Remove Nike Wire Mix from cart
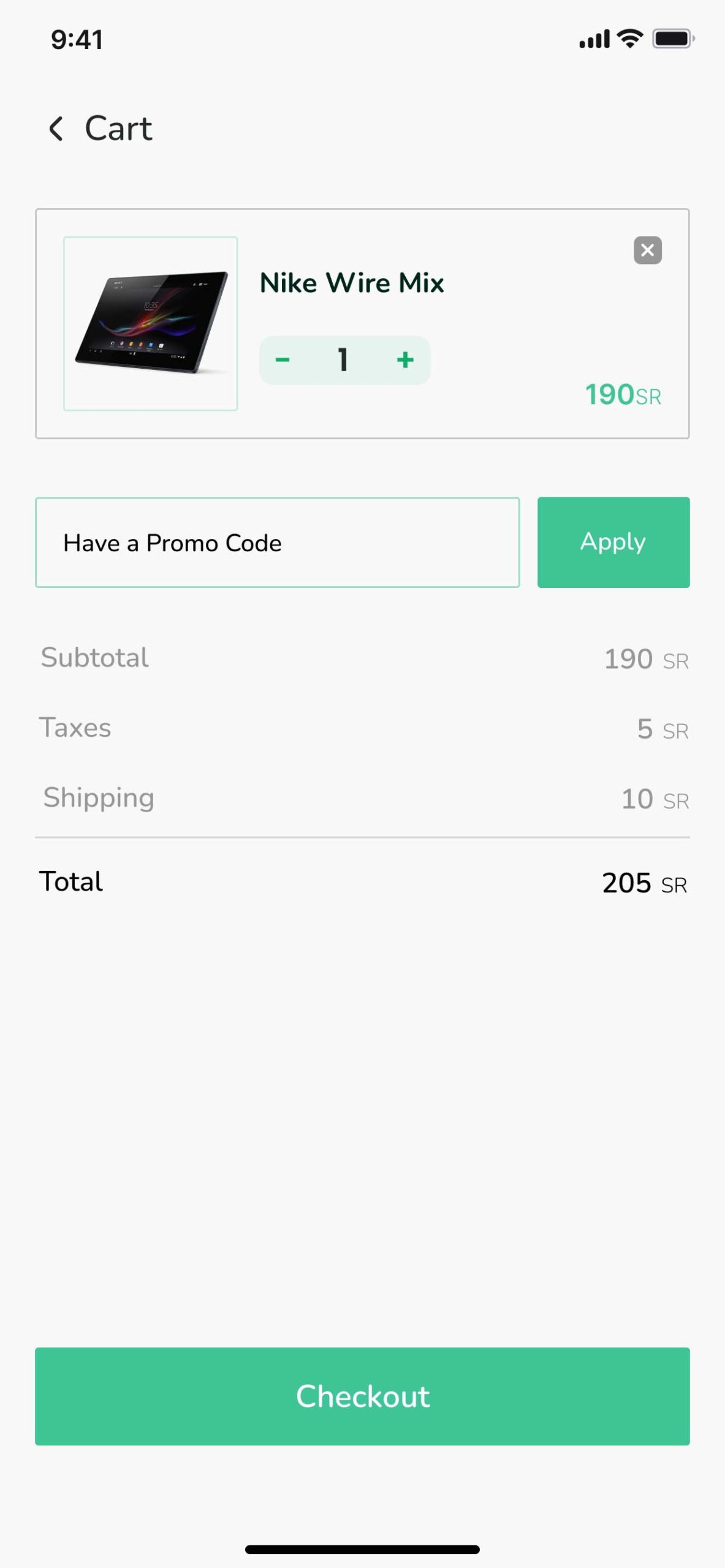Screen dimensions: 725x1568 (647, 250)
